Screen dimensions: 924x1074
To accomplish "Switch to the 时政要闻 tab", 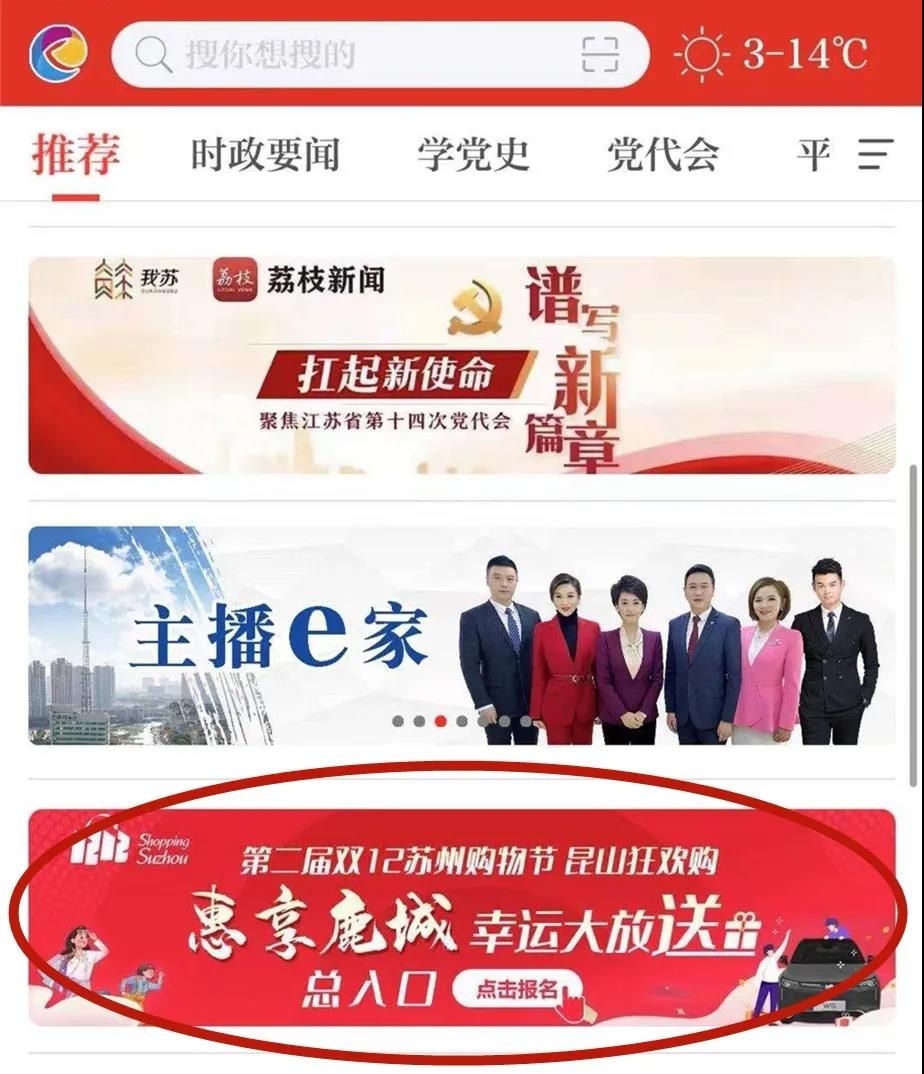I will point(265,155).
